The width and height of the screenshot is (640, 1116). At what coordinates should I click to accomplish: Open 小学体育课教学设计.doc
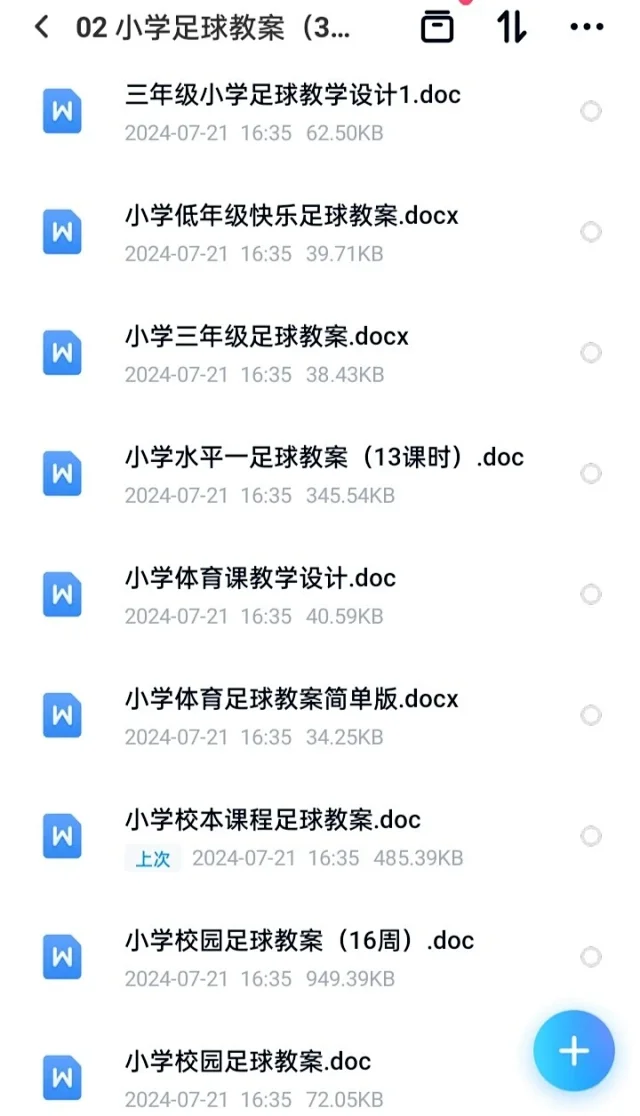coord(260,579)
